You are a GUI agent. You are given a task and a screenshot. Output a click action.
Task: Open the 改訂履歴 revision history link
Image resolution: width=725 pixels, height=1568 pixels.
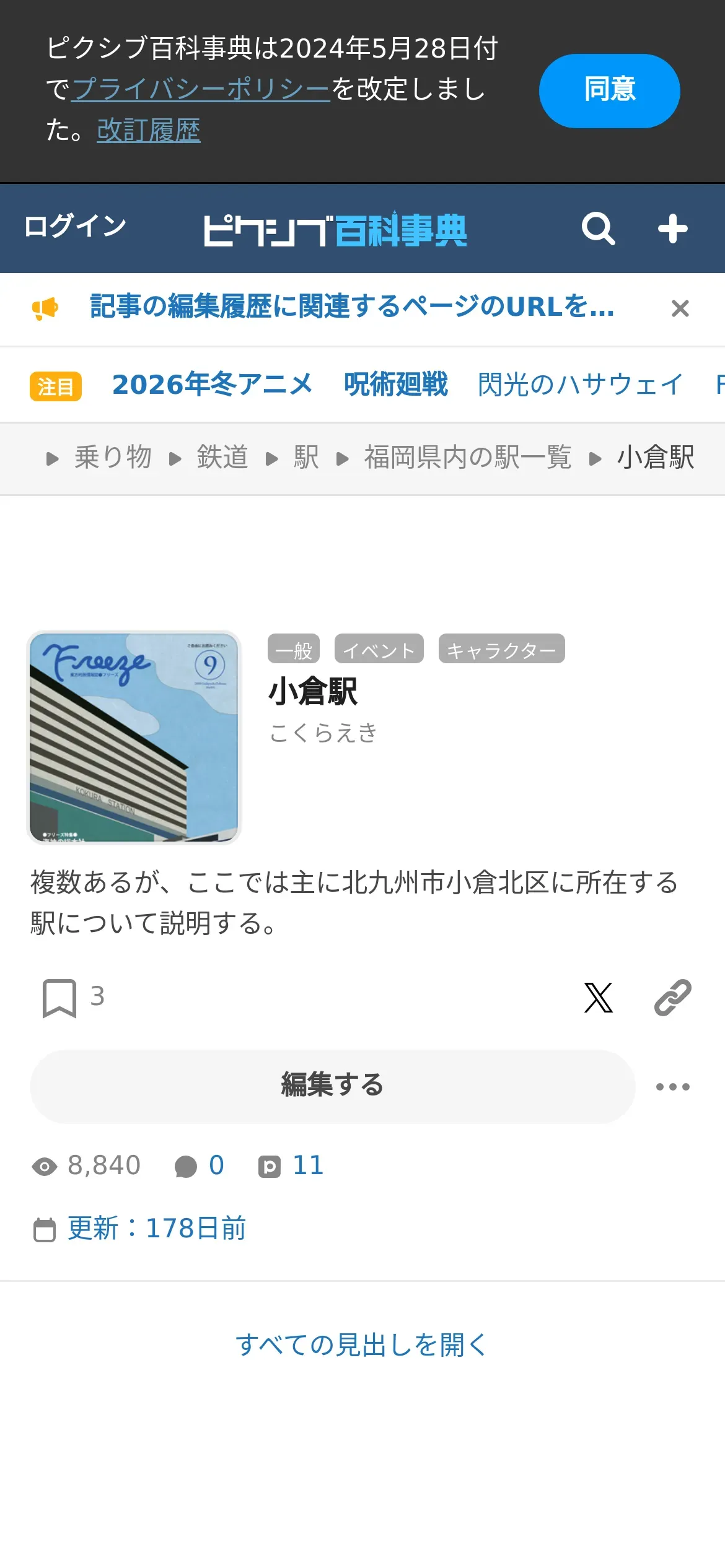pos(149,130)
